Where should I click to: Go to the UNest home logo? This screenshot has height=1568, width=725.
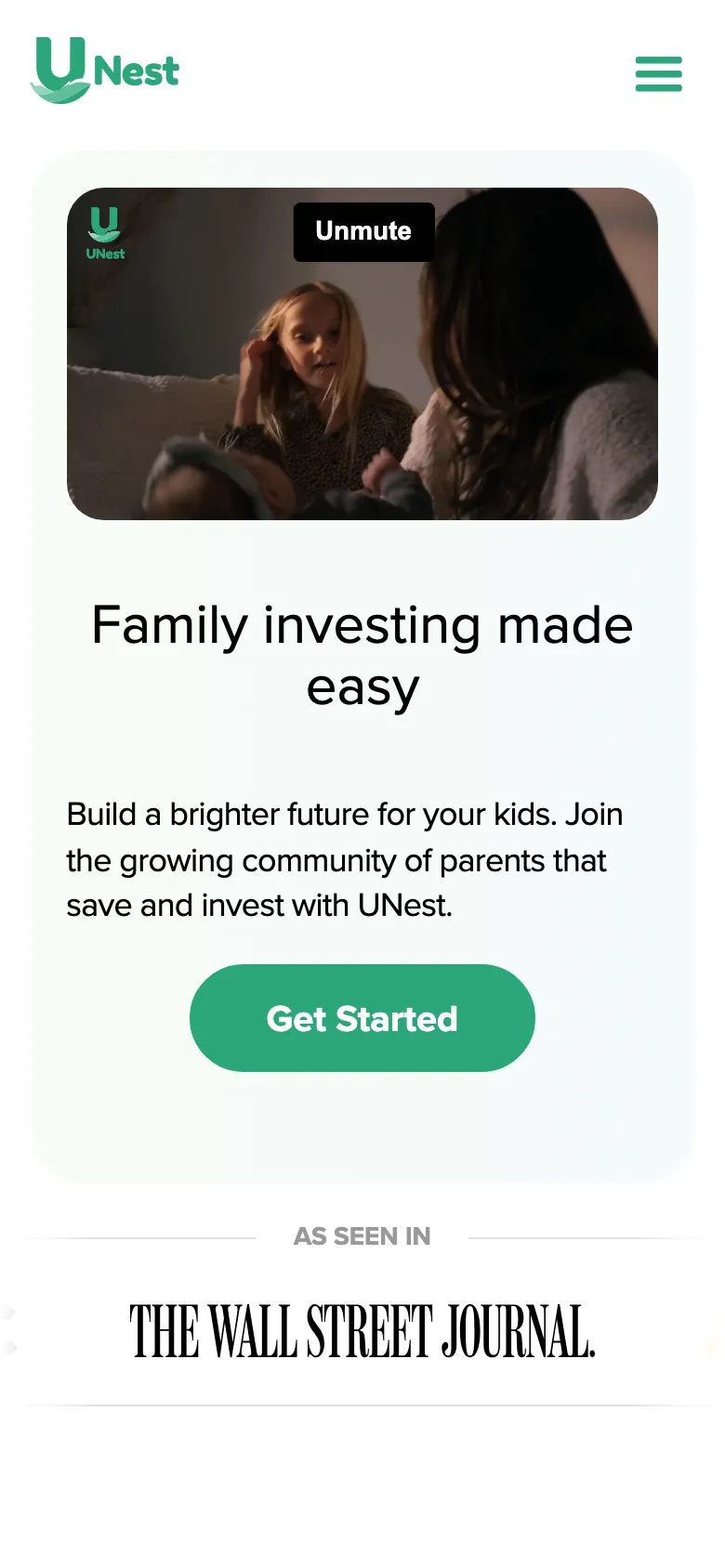[105, 70]
